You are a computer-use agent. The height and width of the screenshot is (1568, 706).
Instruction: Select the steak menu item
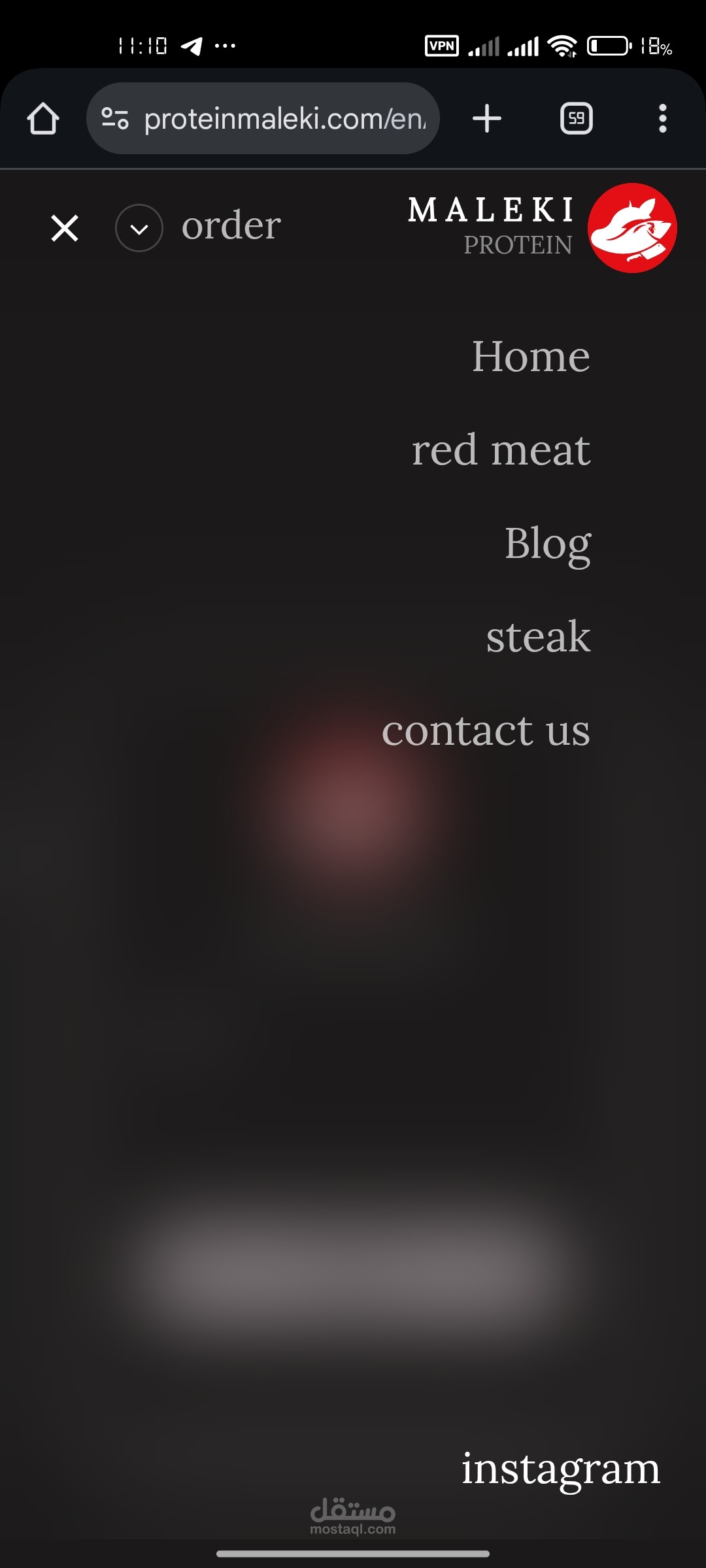(x=538, y=637)
